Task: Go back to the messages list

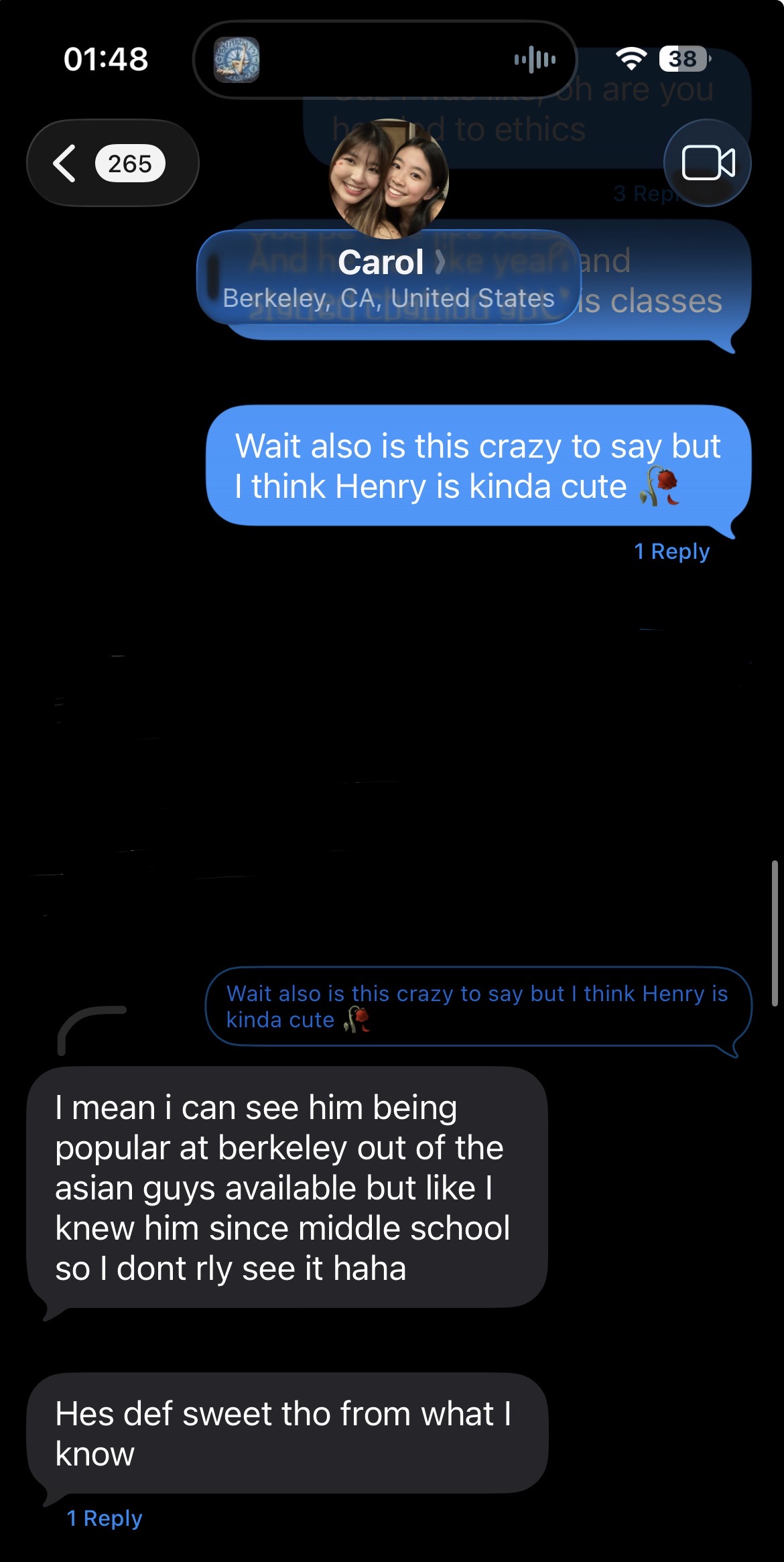Action: (111, 164)
